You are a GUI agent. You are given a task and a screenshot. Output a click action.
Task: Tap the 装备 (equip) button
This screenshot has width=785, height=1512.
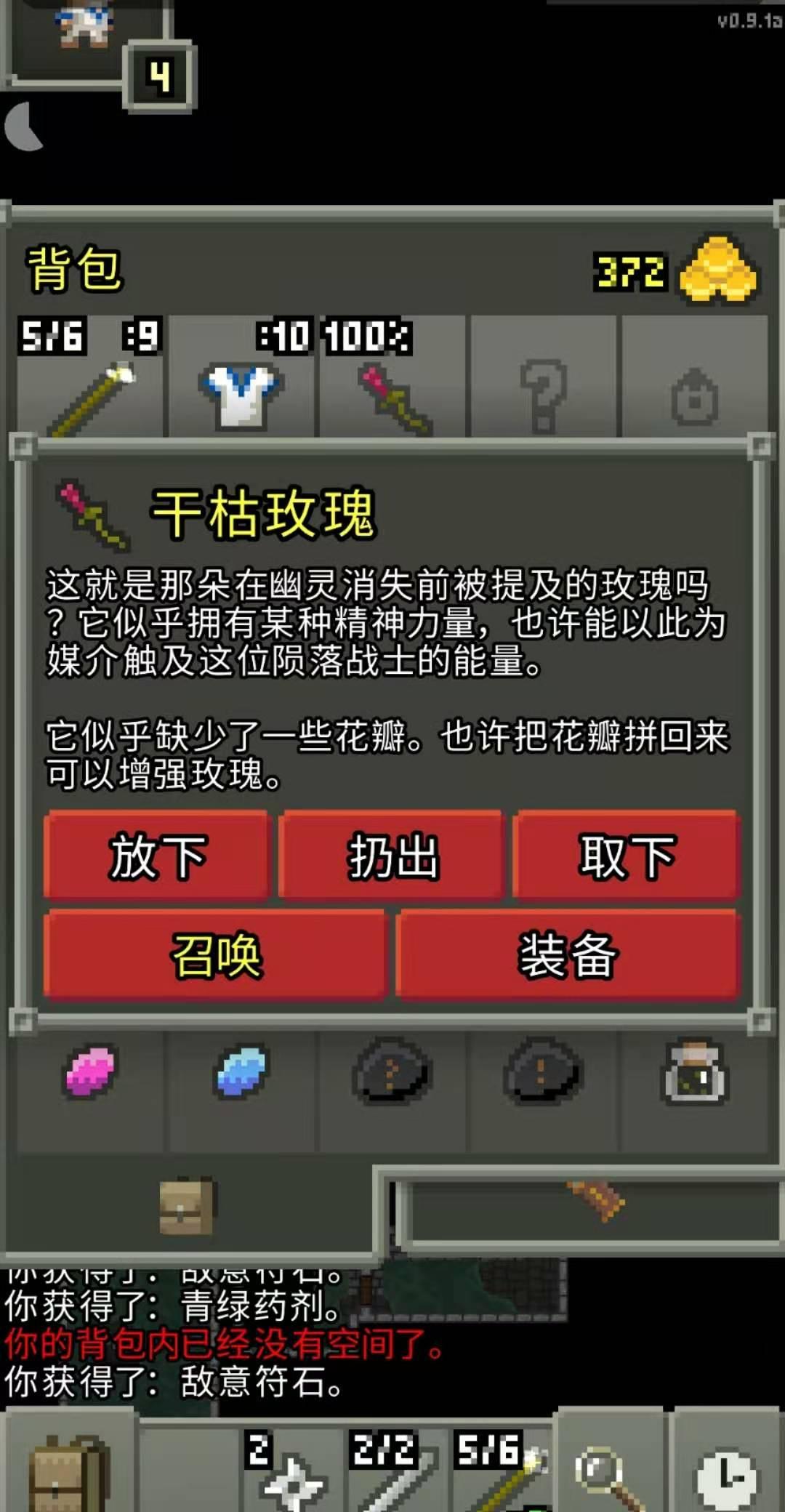[568, 954]
